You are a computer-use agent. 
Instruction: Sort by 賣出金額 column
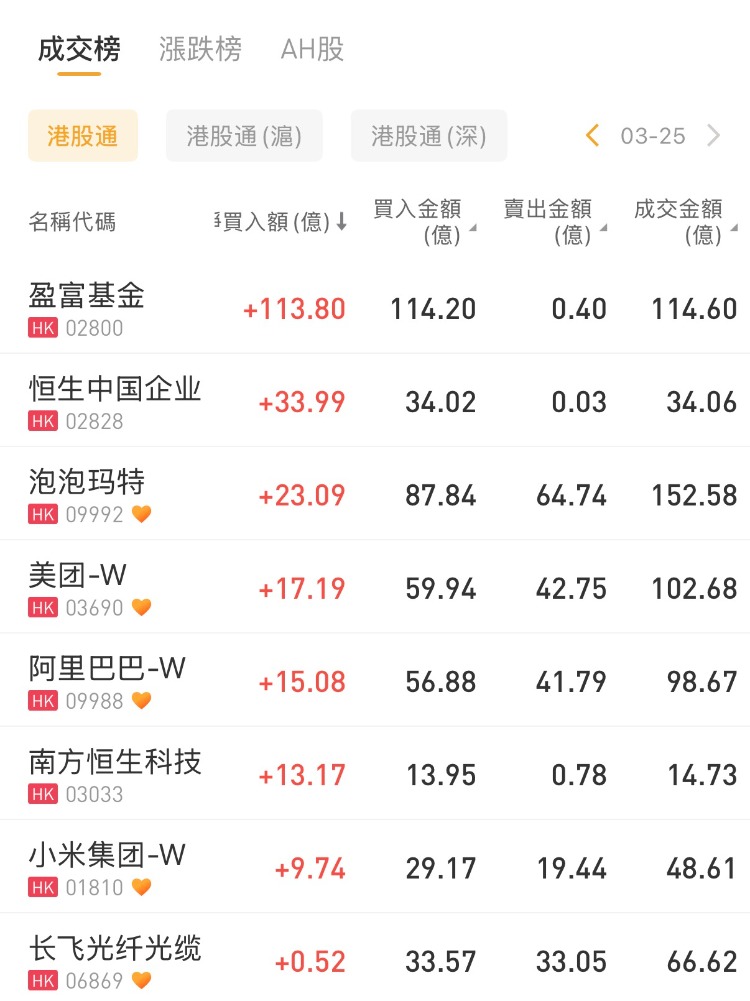pyautogui.click(x=550, y=221)
